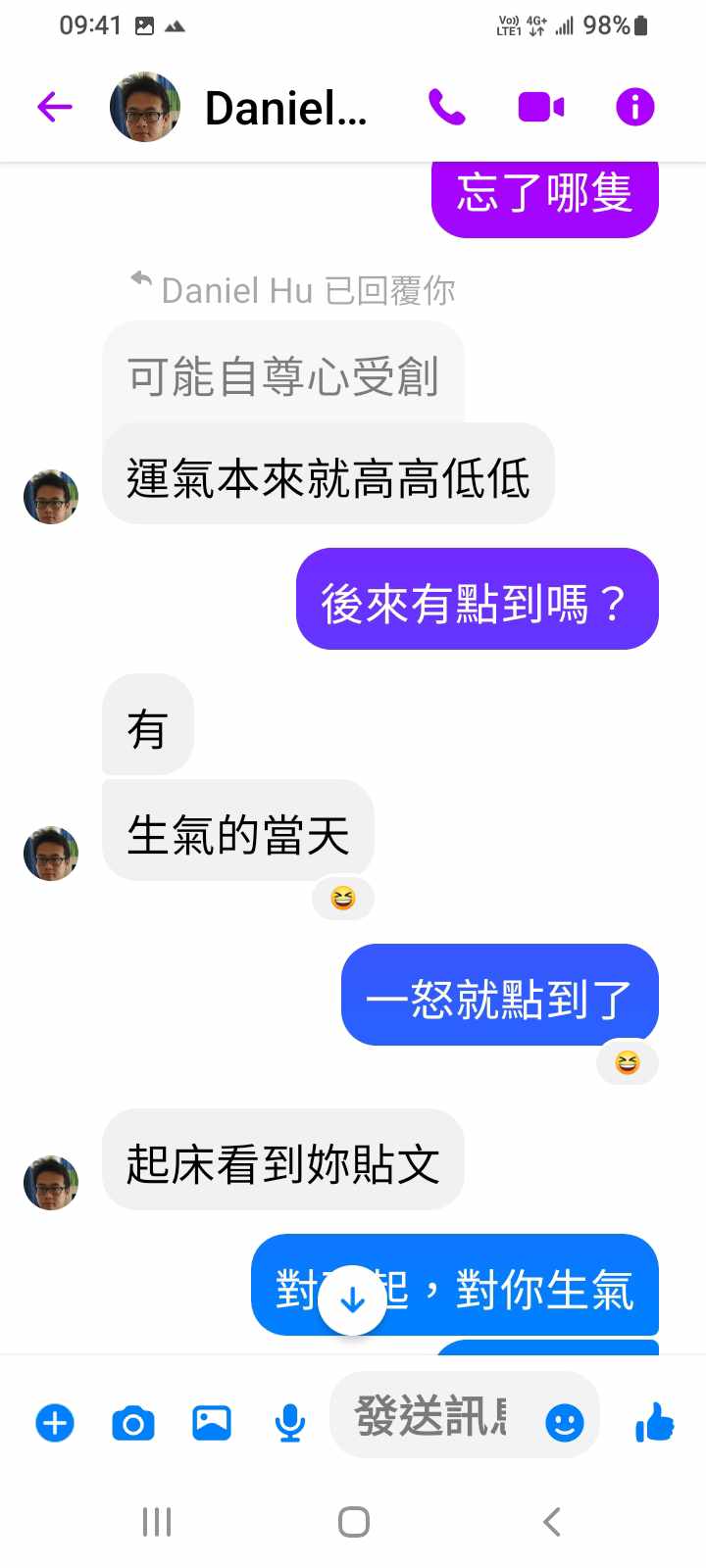This screenshot has height=1568, width=706.
Task: Focus the 發送訊息 message input field
Action: 431,1417
